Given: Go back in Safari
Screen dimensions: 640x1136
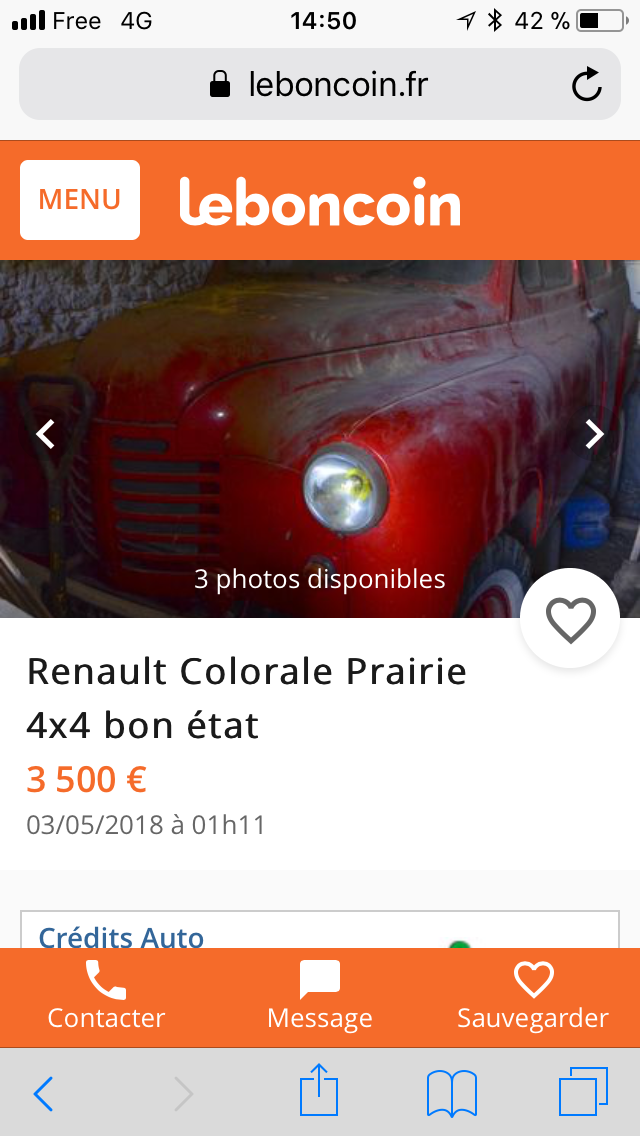Looking at the screenshot, I should pyautogui.click(x=43, y=1094).
